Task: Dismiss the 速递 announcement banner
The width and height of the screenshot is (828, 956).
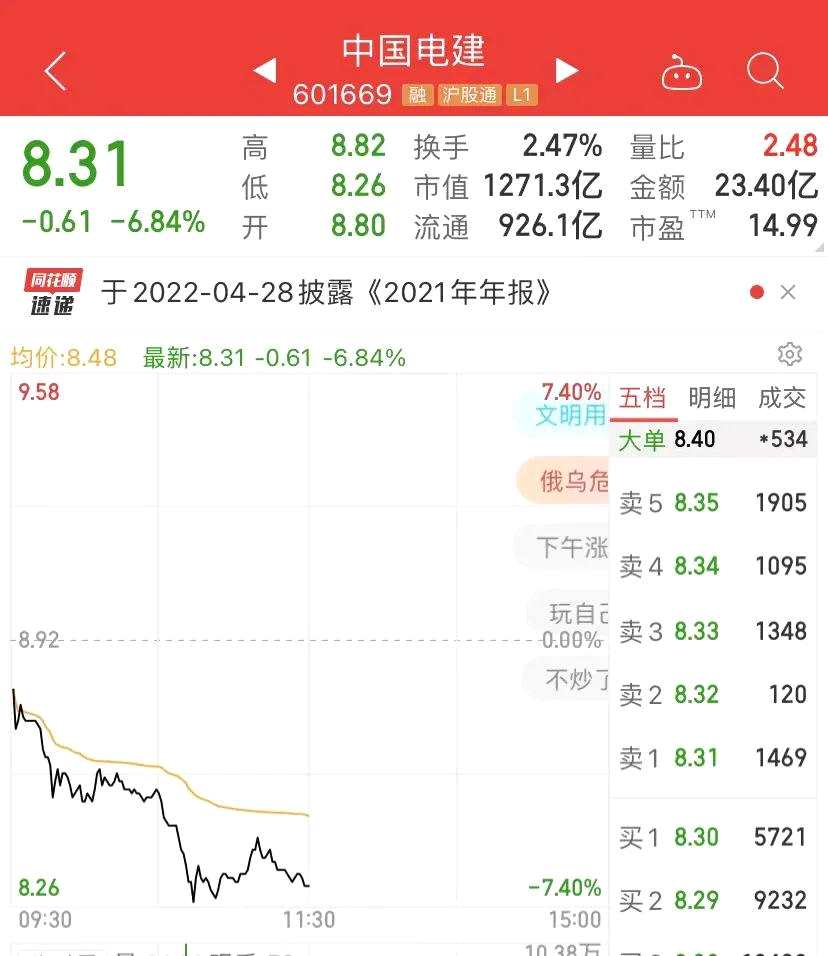Action: coord(788,293)
